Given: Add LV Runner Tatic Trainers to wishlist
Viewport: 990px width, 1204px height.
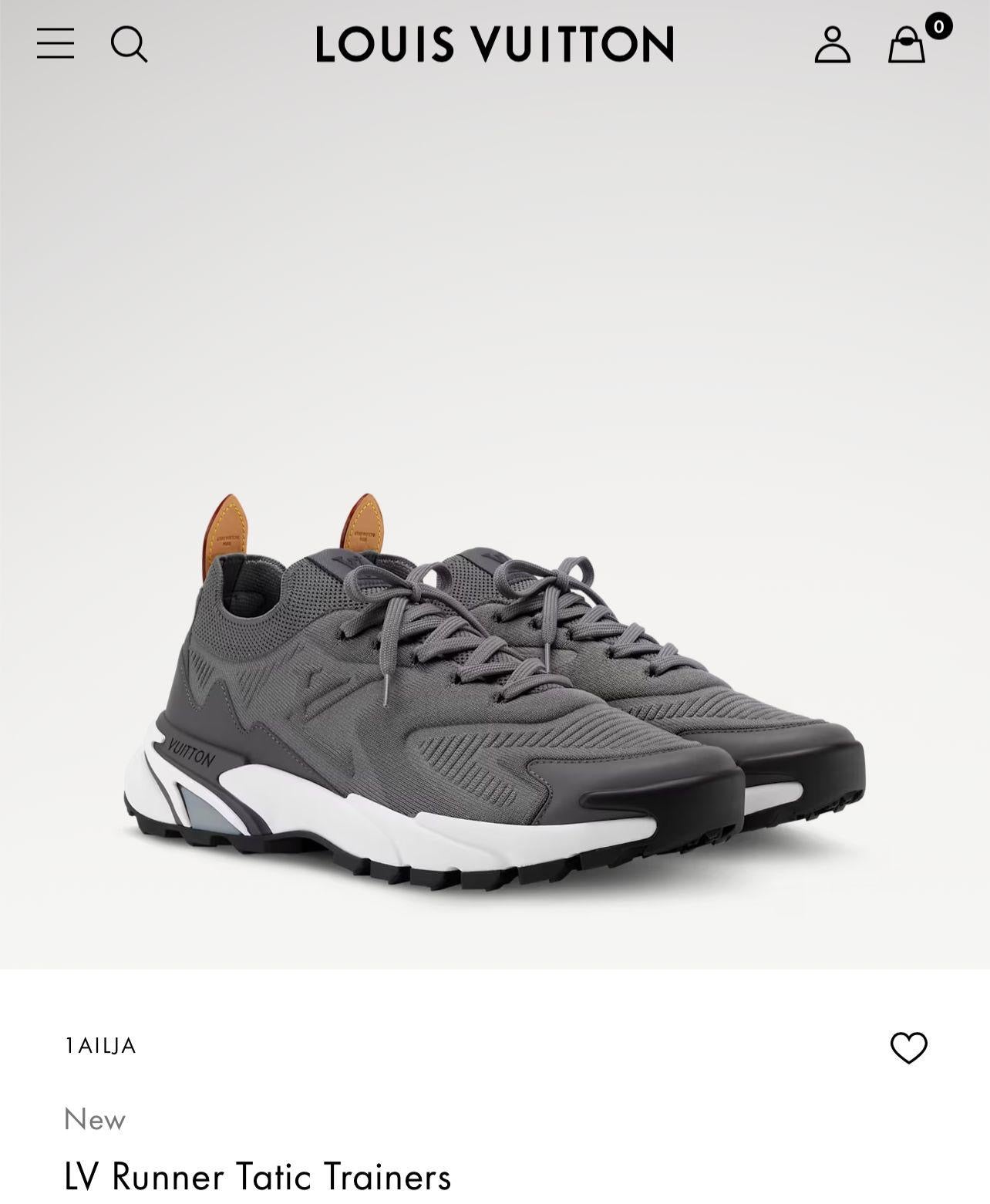Looking at the screenshot, I should click(x=908, y=1047).
